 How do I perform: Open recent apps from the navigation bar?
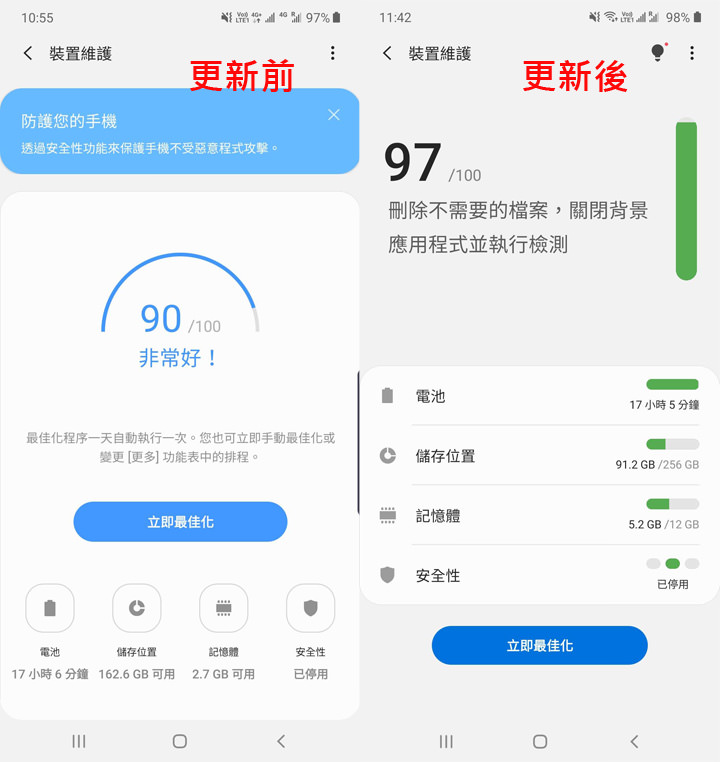click(79, 741)
